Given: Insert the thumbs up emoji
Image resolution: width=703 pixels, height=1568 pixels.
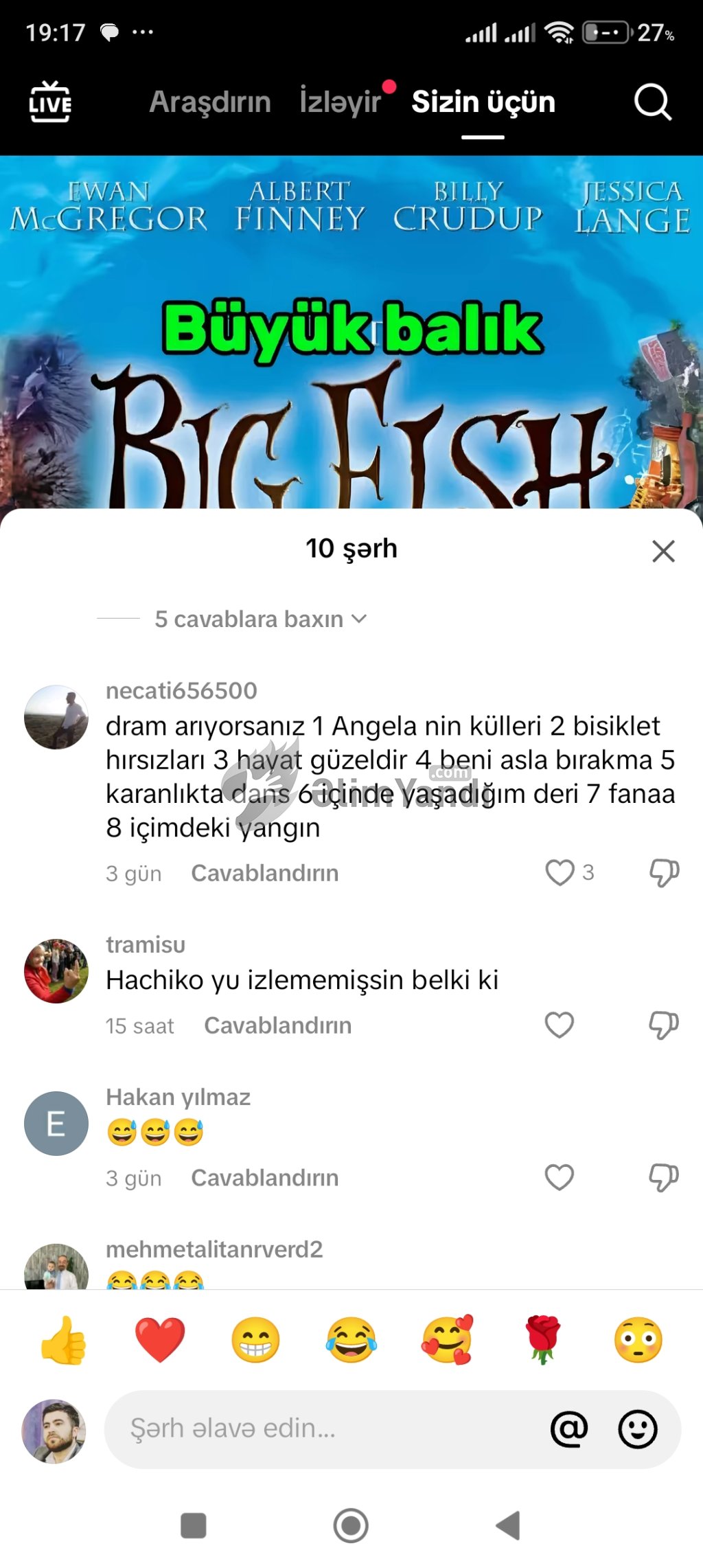Looking at the screenshot, I should pyautogui.click(x=63, y=1339).
